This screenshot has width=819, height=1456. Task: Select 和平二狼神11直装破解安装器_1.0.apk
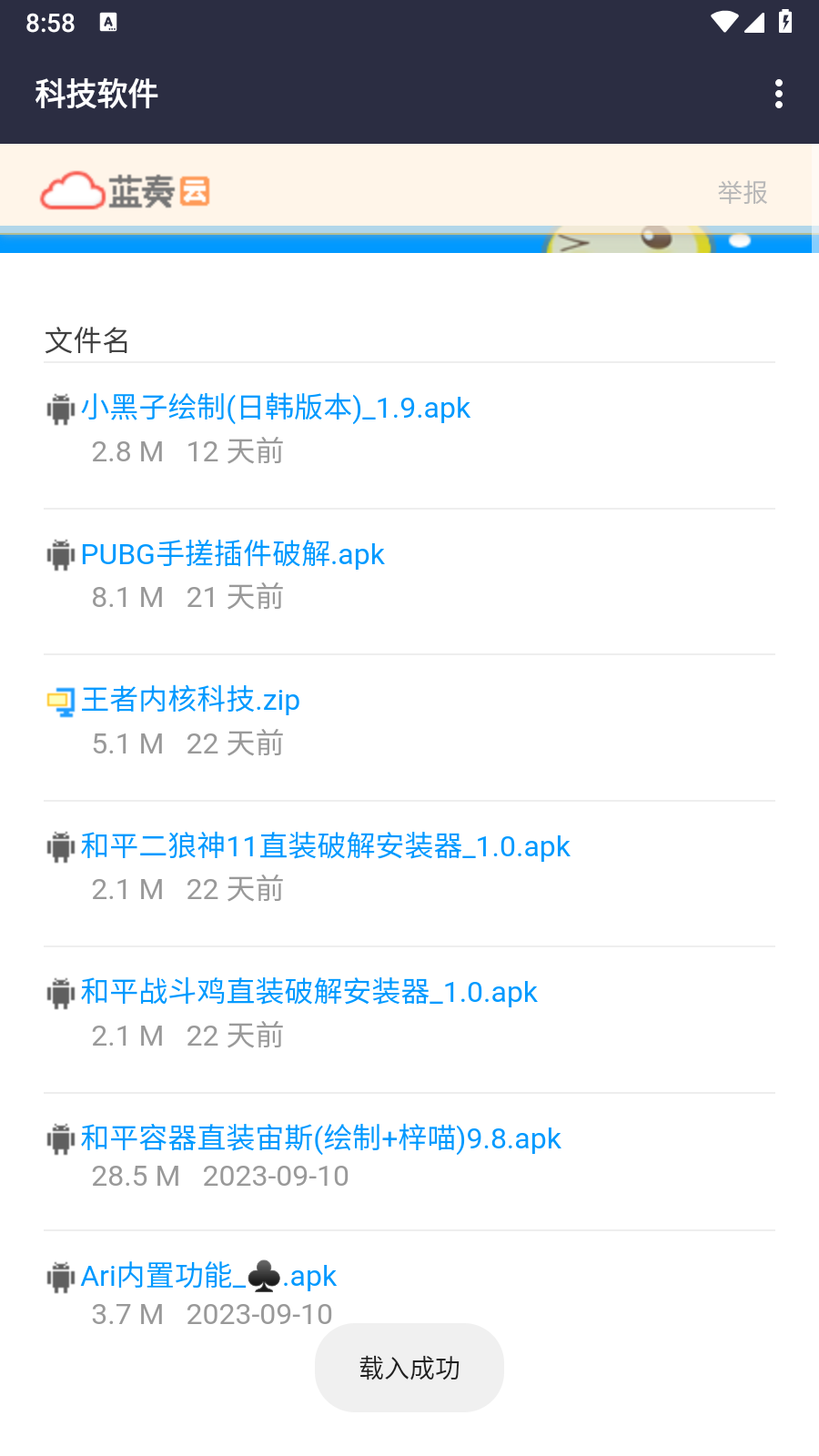(325, 846)
